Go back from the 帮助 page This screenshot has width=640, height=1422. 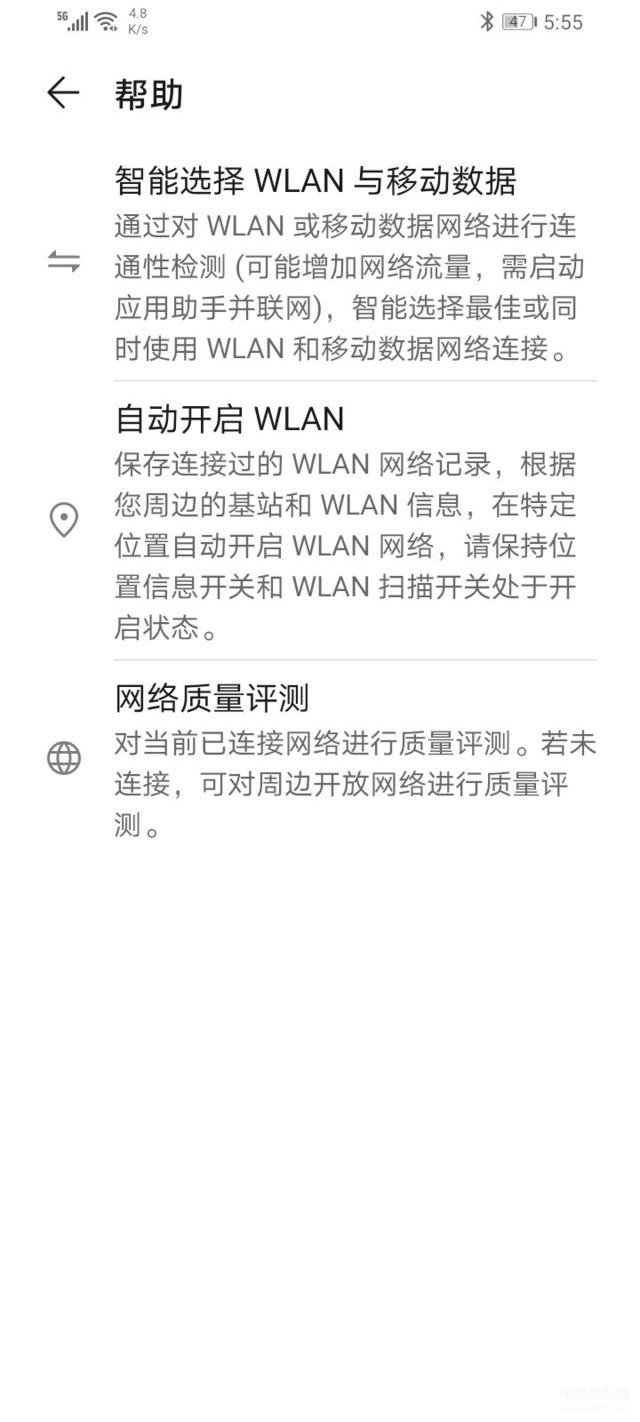click(x=63, y=93)
